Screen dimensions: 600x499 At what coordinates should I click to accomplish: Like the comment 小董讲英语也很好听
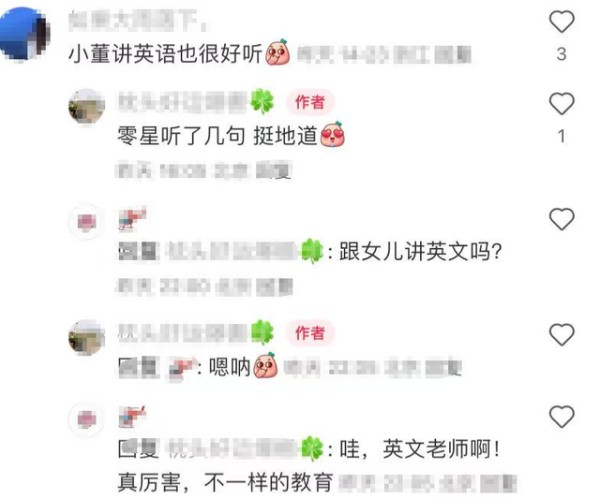(563, 21)
